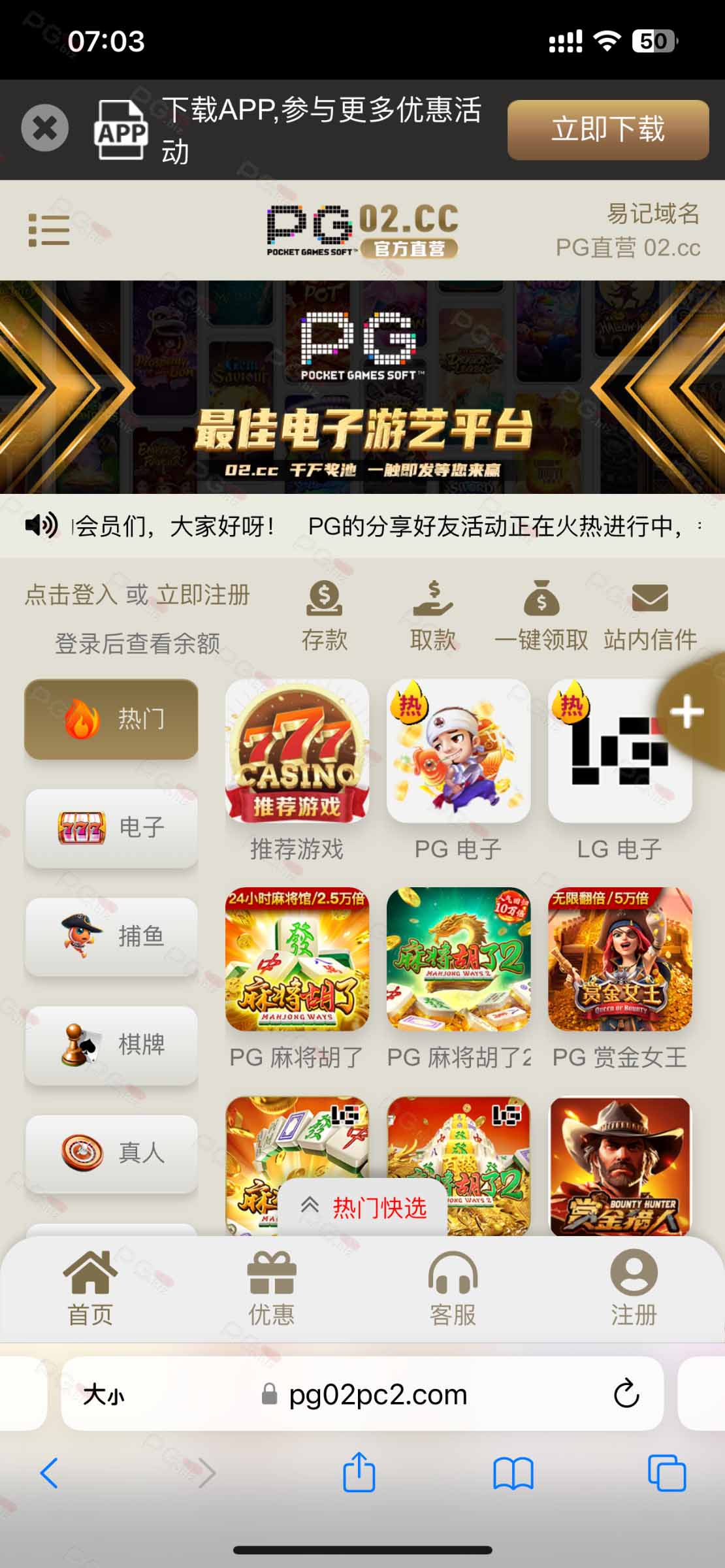The width and height of the screenshot is (725, 1568).
Task: Switch to the 真人 category
Action: (x=111, y=1153)
